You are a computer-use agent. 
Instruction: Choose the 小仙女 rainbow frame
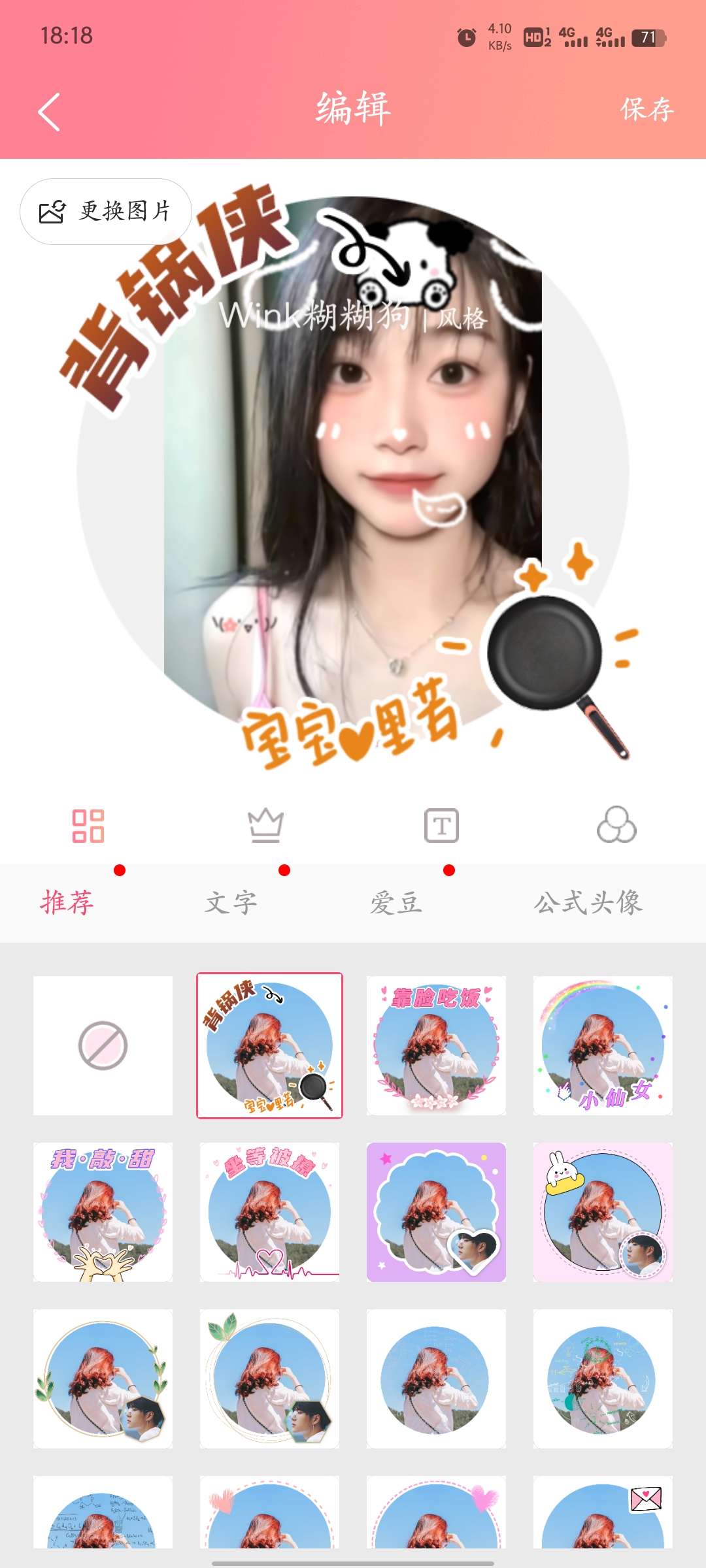pyautogui.click(x=603, y=1045)
